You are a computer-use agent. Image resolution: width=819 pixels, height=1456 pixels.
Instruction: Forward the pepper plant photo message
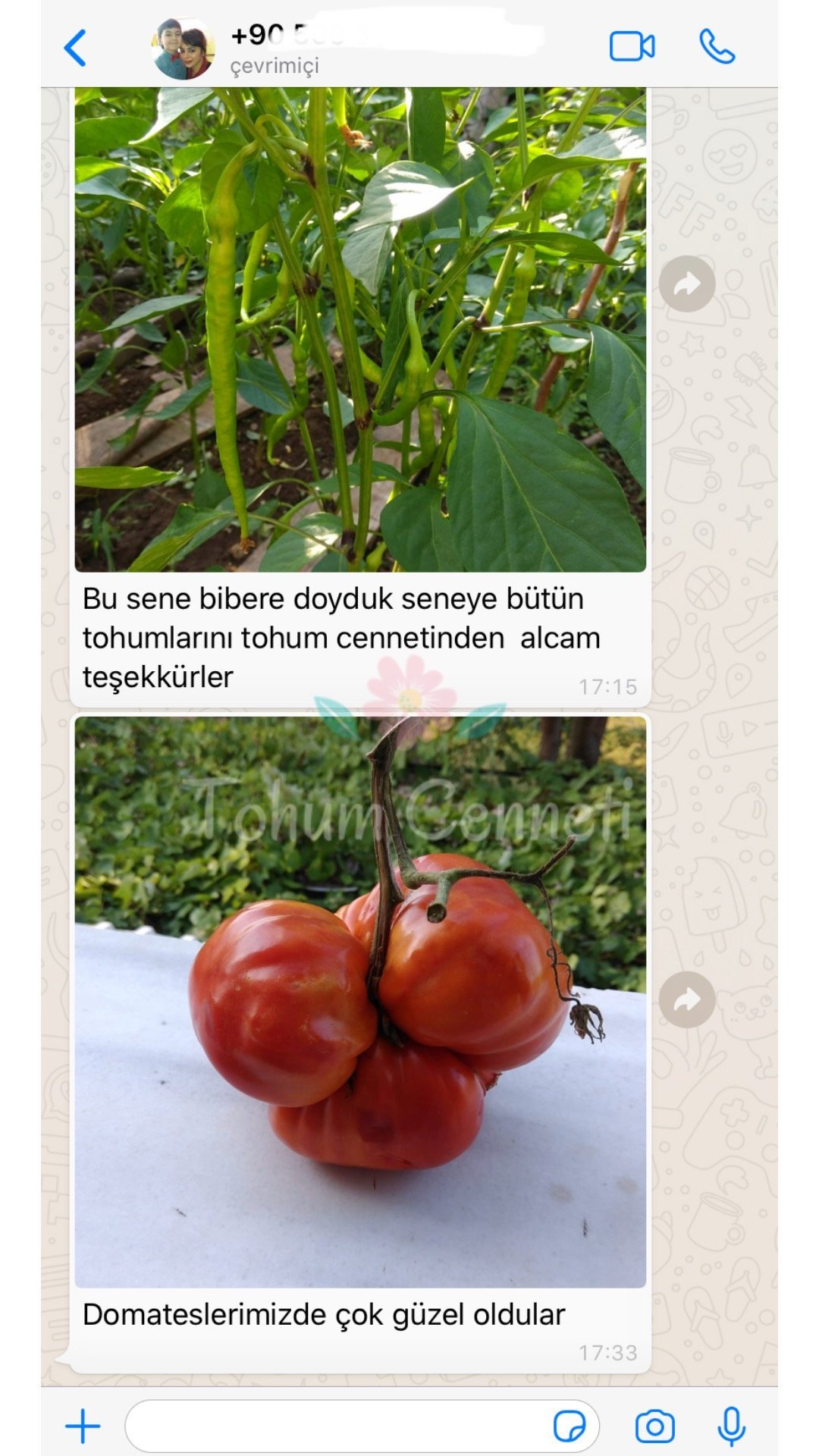tap(687, 284)
